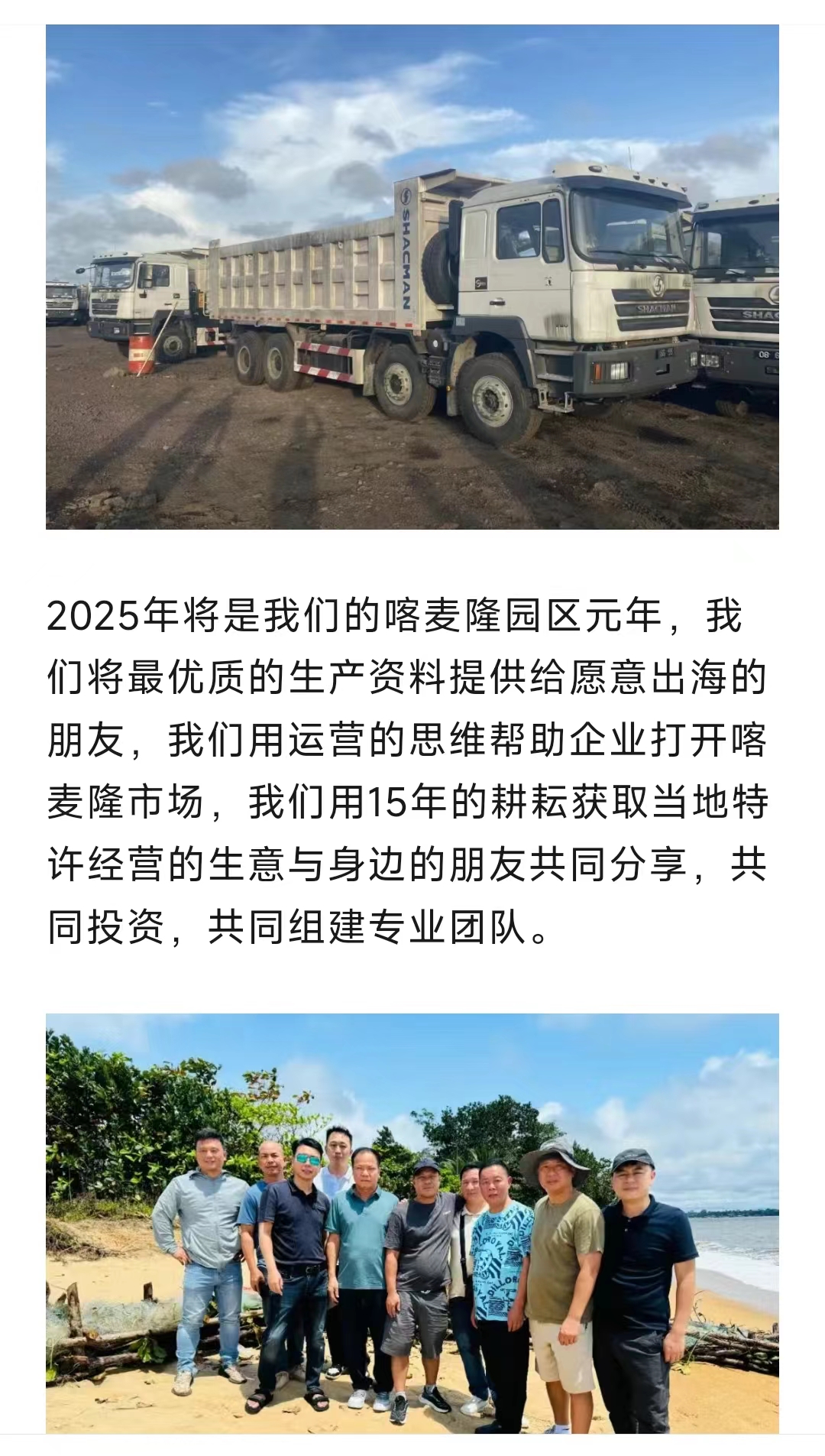Open the Shacman dump trucks photo
The height and width of the screenshot is (1456, 825).
coord(412,277)
